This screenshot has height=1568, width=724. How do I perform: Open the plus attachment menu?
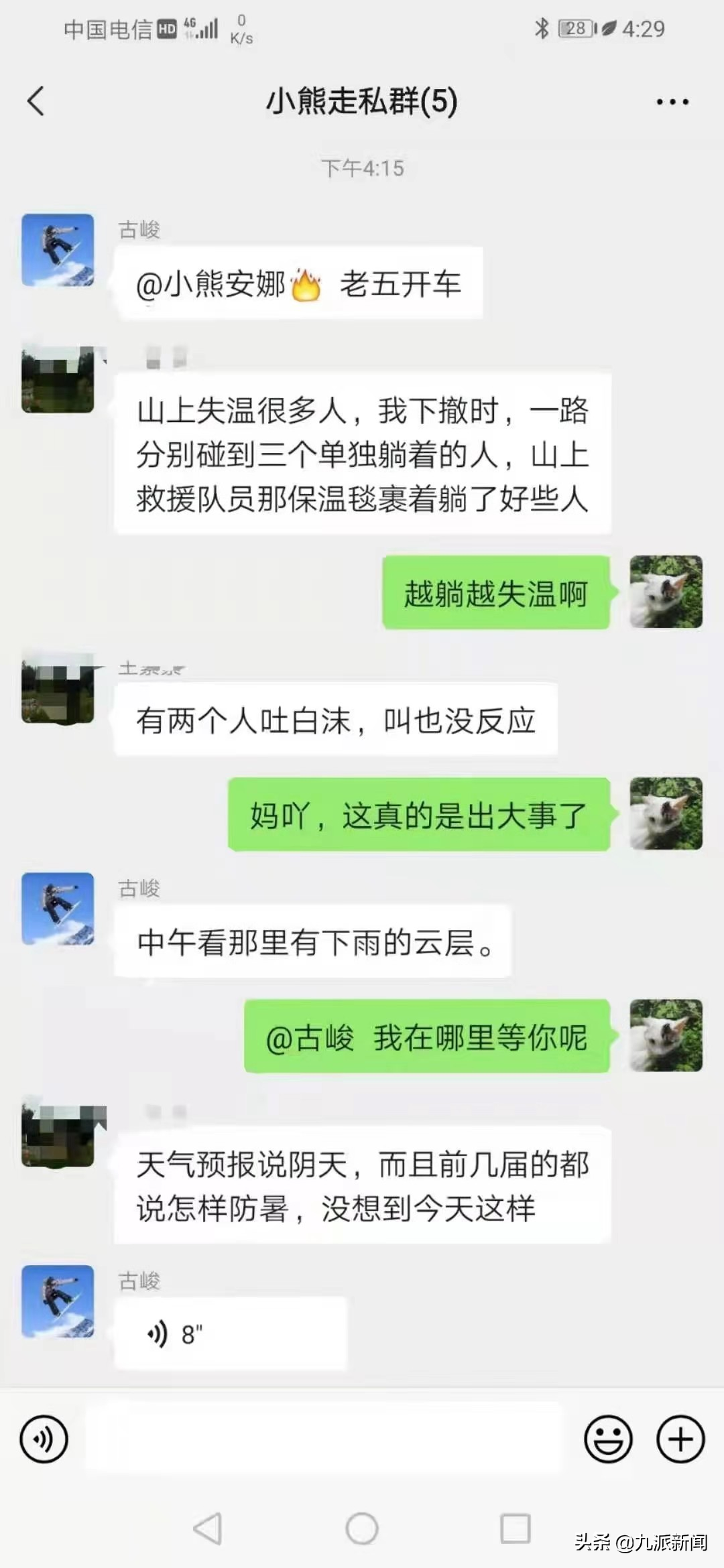[x=680, y=1439]
